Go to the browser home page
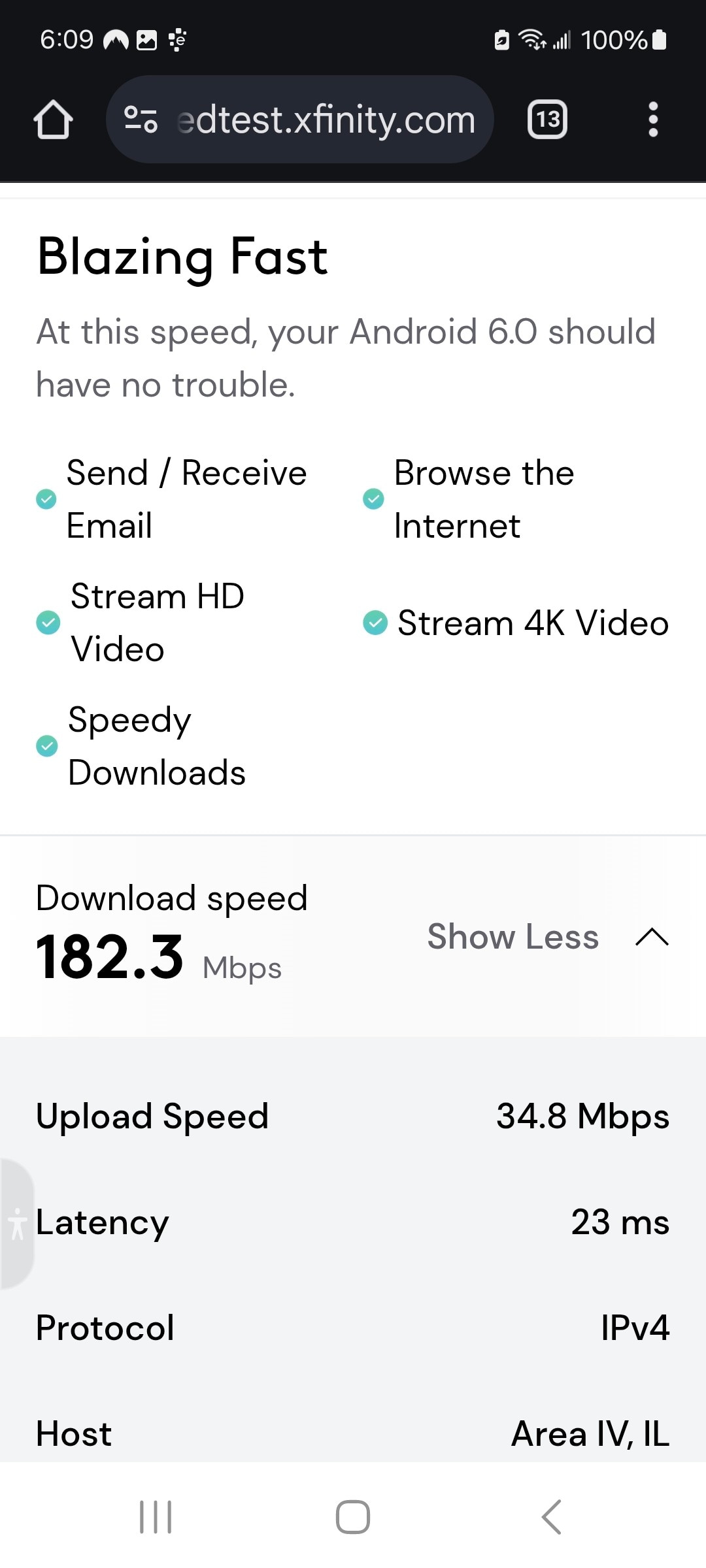This screenshot has width=706, height=1568. click(x=53, y=120)
